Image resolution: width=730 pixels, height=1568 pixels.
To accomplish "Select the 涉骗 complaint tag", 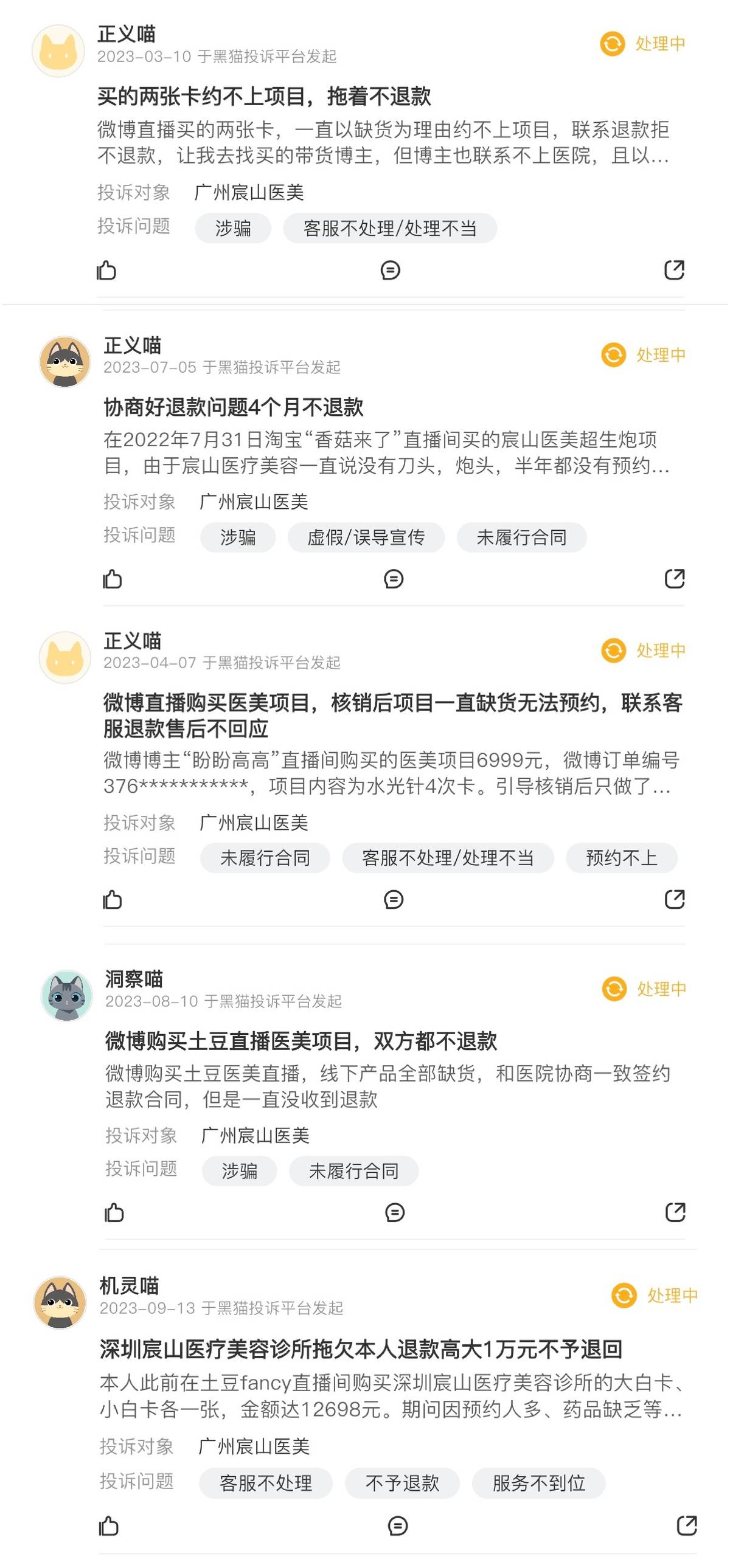I will pyautogui.click(x=233, y=227).
